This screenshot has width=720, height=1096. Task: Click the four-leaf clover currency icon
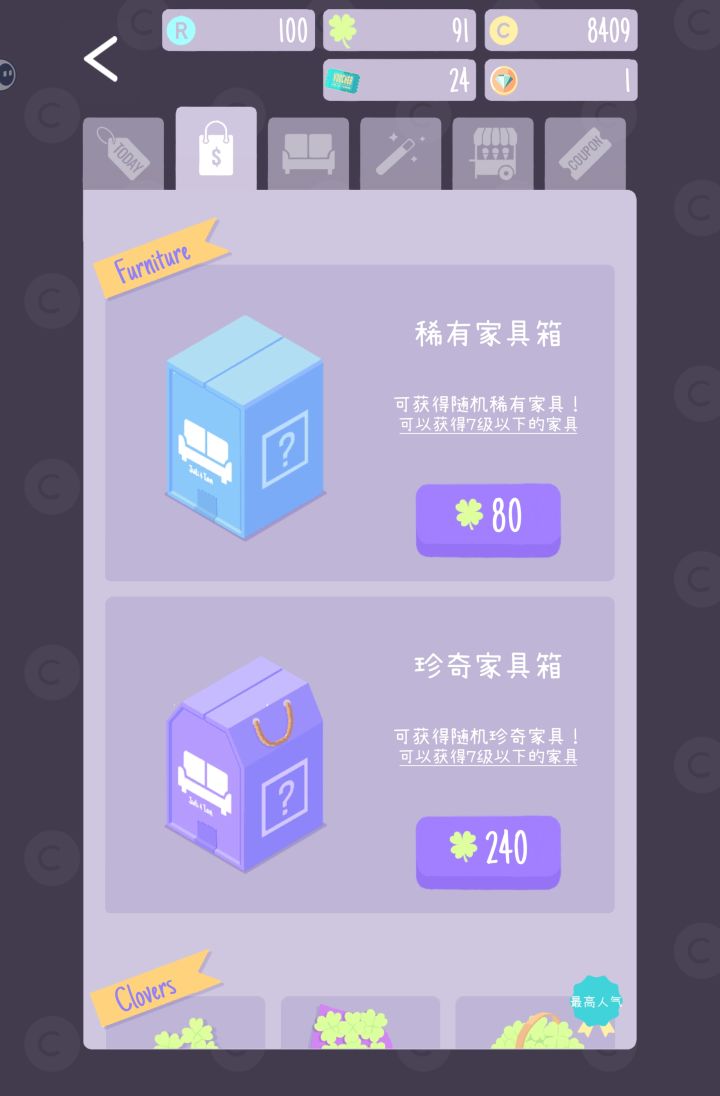click(341, 29)
